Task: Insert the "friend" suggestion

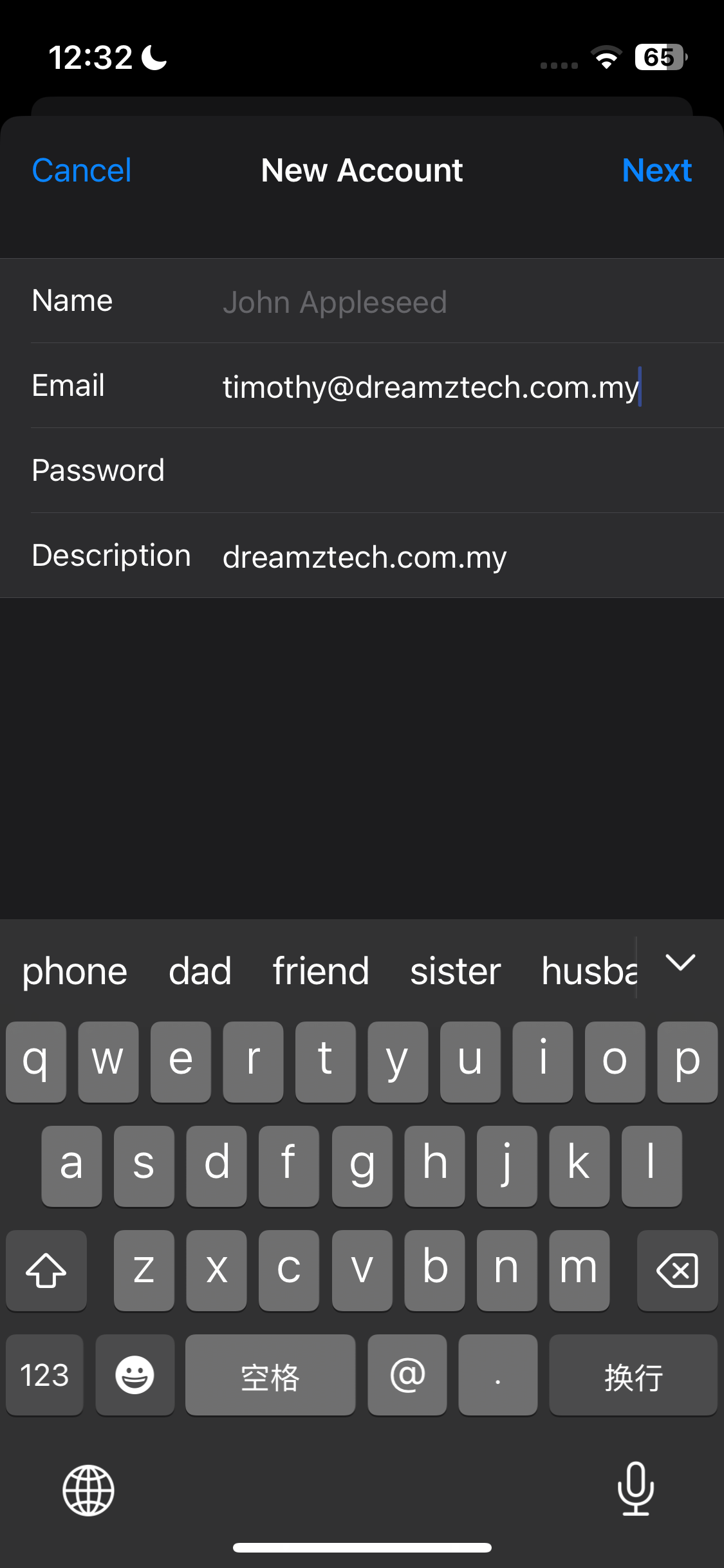Action: [320, 971]
